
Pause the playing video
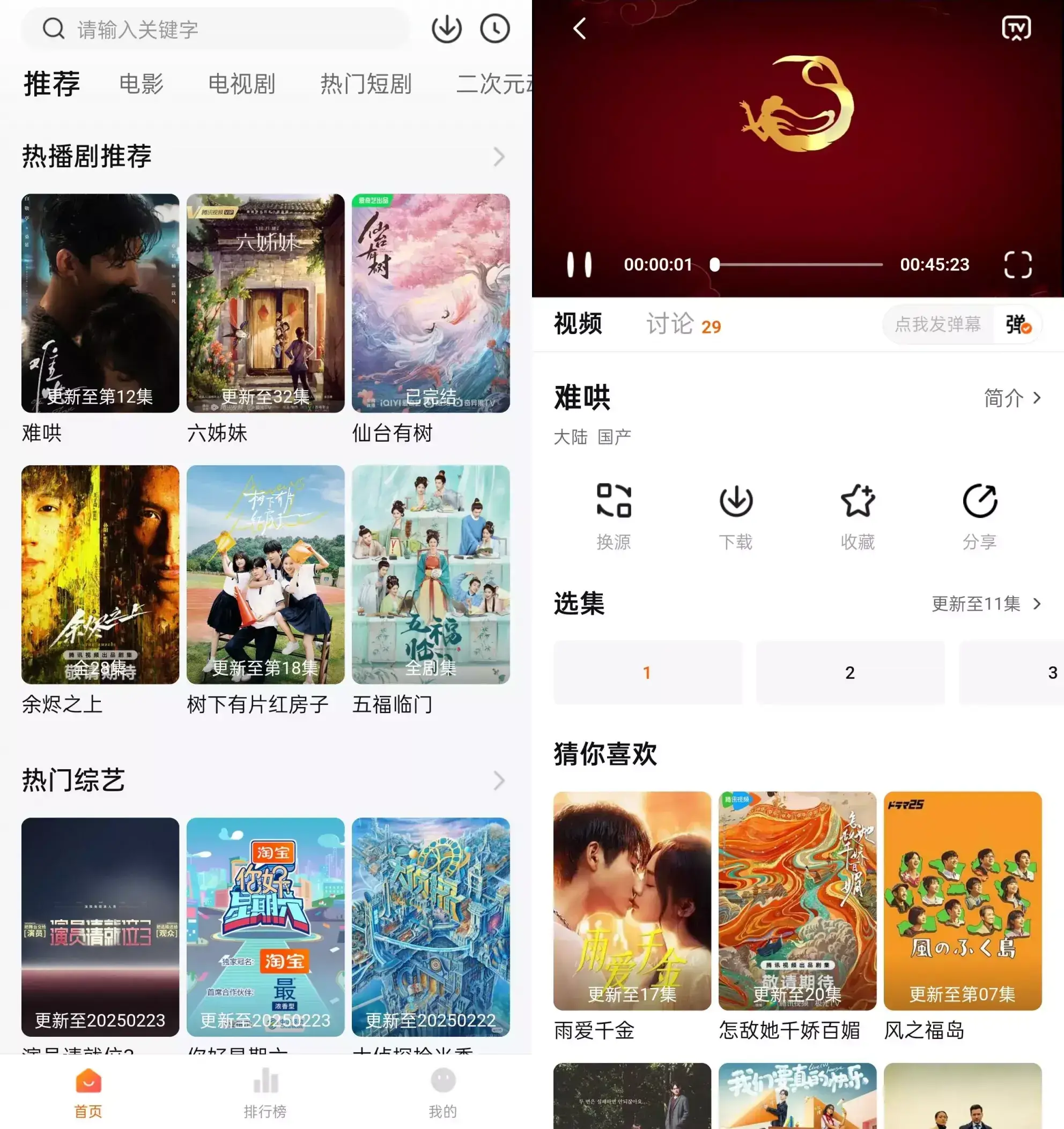tap(579, 265)
